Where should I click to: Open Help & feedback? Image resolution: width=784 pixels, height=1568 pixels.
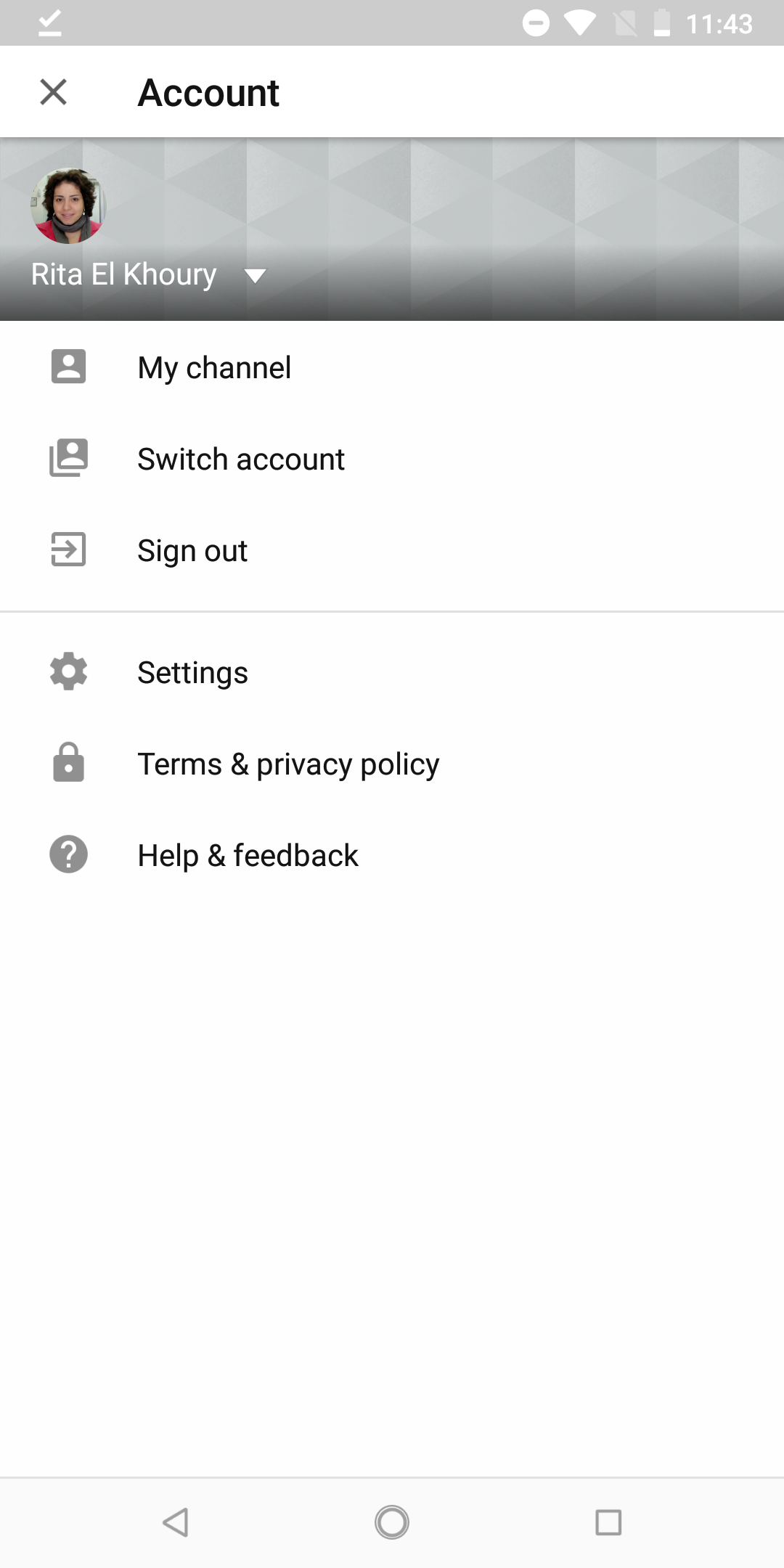(x=248, y=855)
